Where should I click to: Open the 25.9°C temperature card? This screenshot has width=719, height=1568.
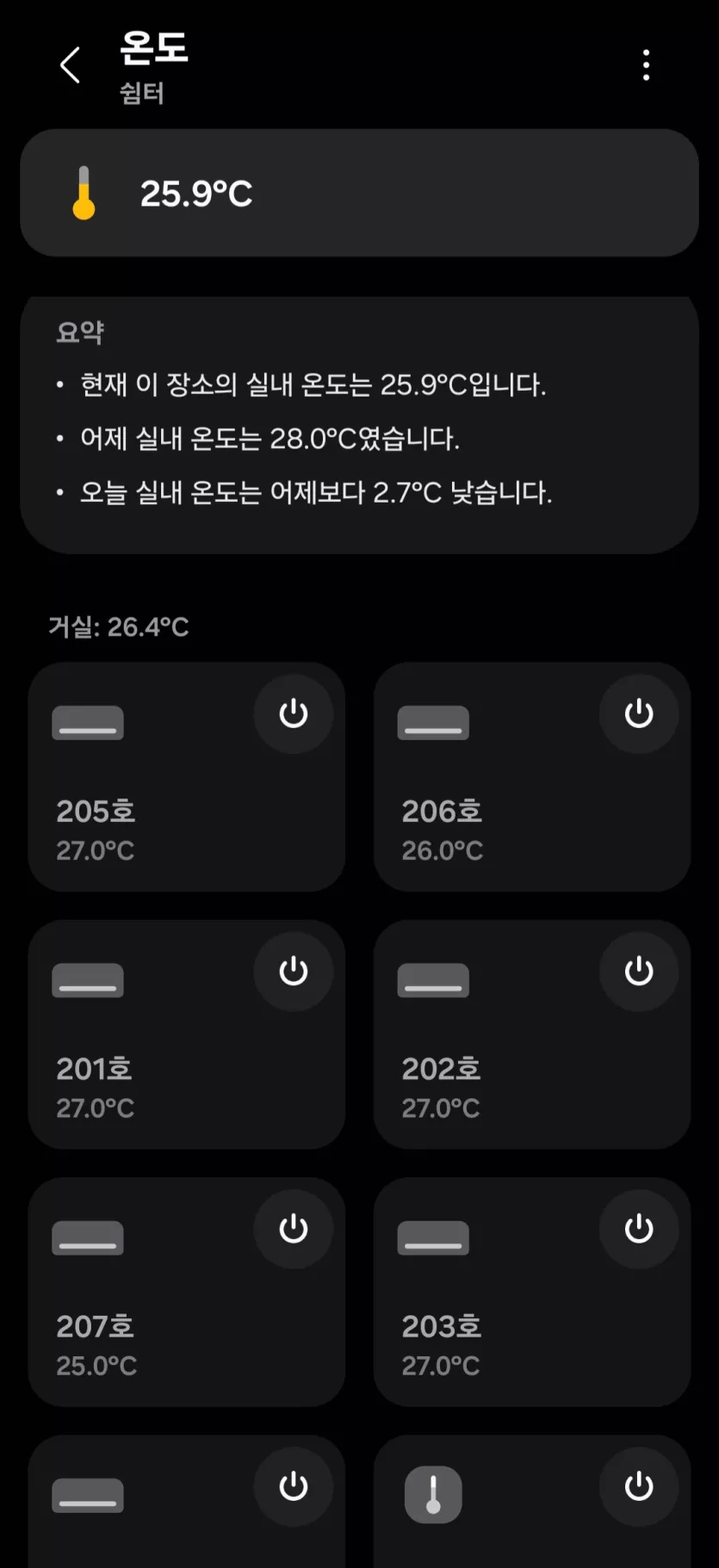click(359, 193)
